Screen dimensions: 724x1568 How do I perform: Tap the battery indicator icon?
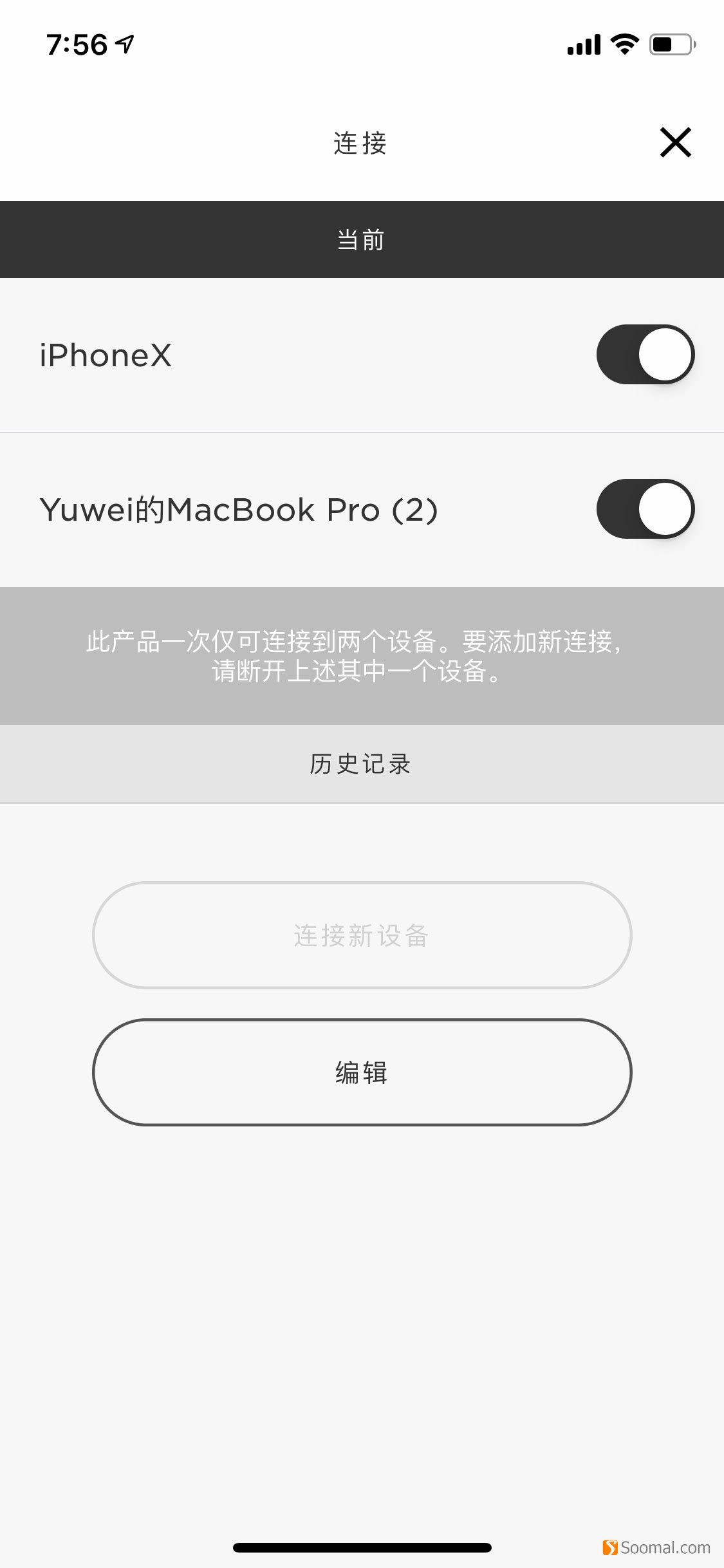pyautogui.click(x=670, y=44)
